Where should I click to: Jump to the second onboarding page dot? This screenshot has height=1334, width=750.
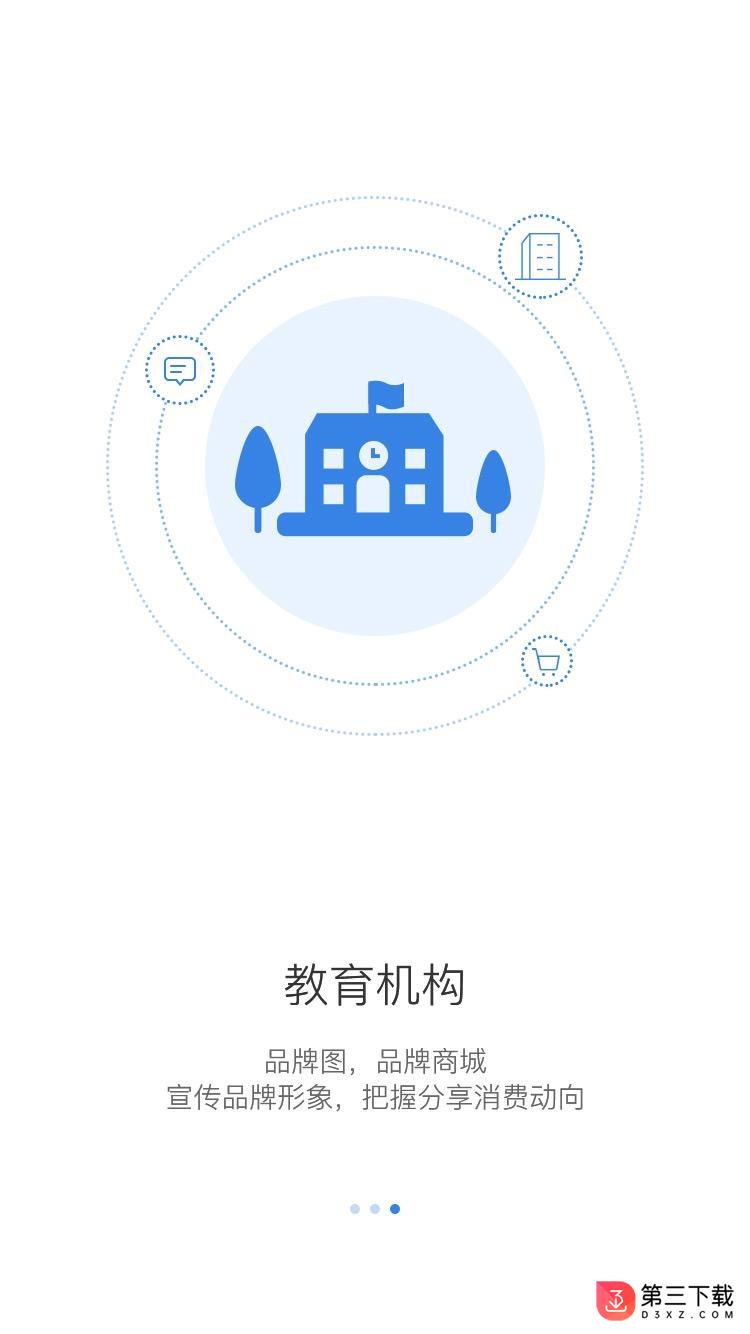[x=375, y=1209]
